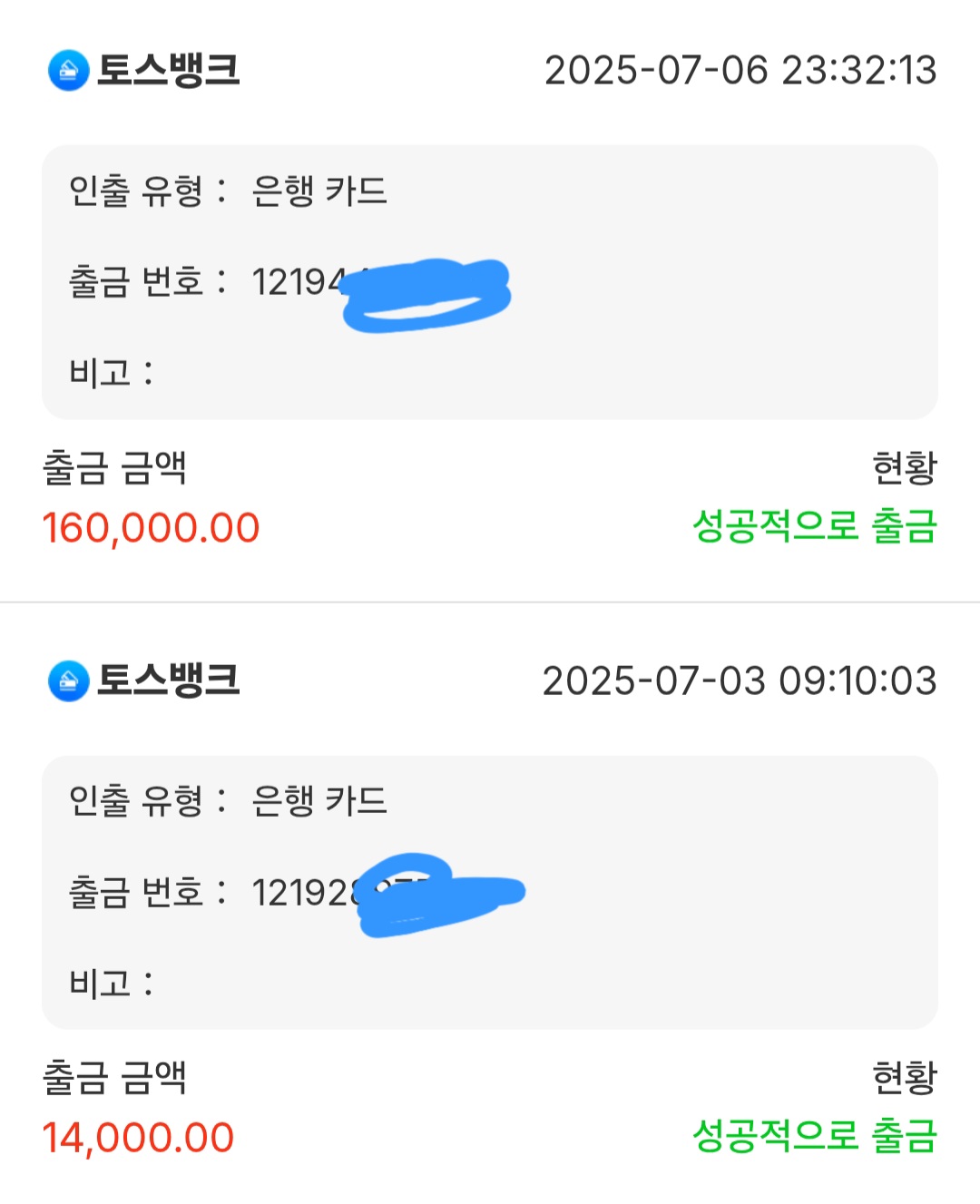Image resolution: width=980 pixels, height=1204 pixels.
Task: Select the 성공적으로 출금 status on the second receipt
Action: click(815, 1136)
